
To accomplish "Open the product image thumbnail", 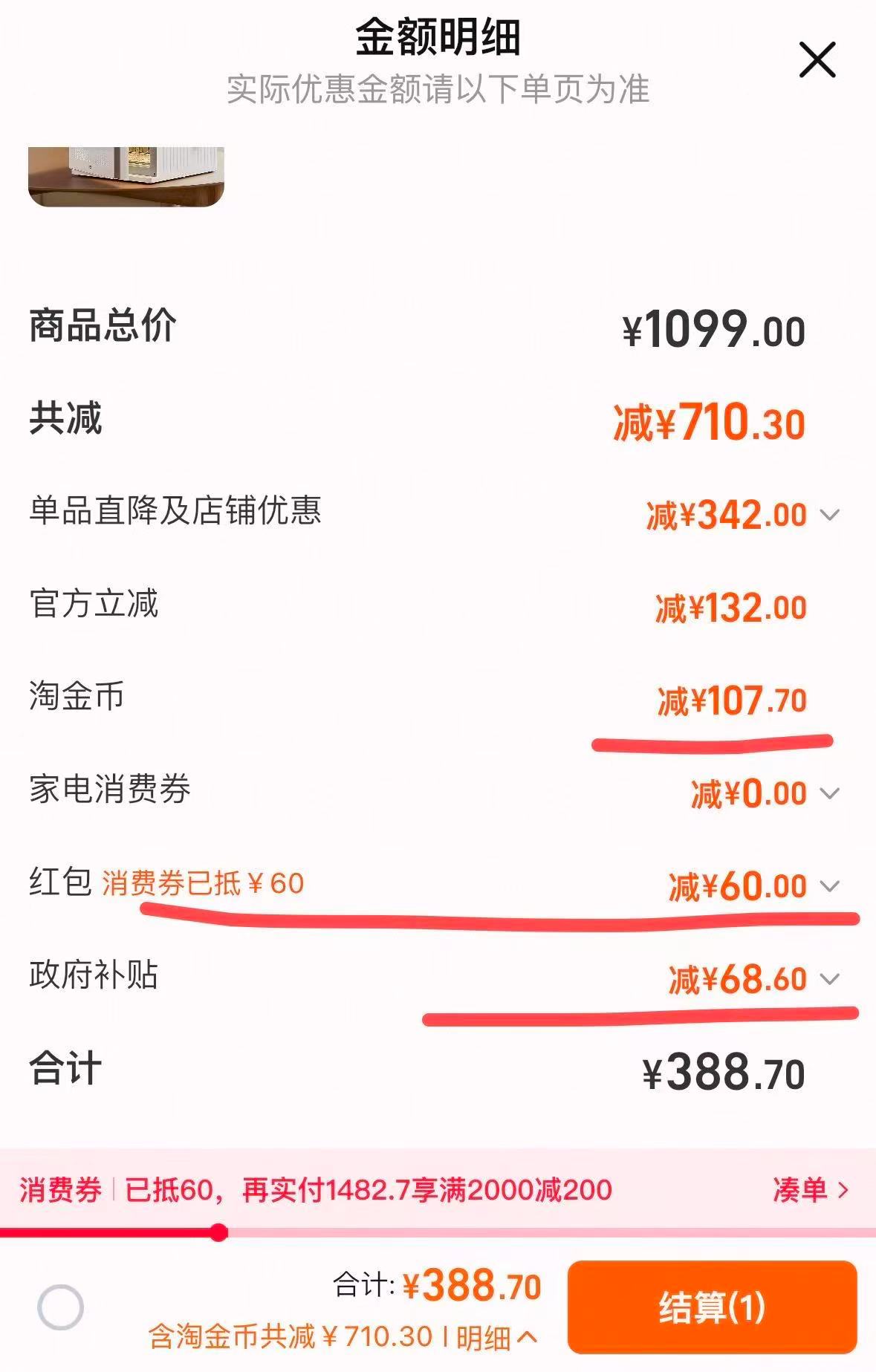I will [125, 169].
